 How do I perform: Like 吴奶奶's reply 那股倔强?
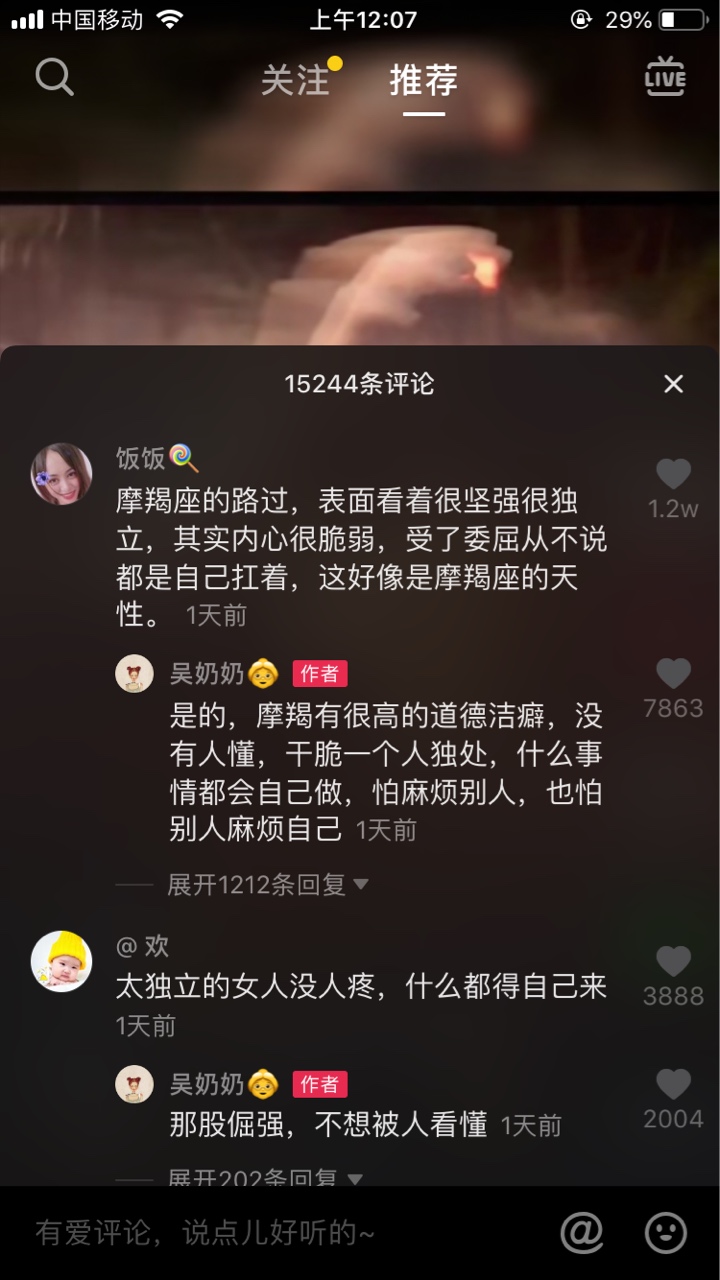coord(673,1085)
